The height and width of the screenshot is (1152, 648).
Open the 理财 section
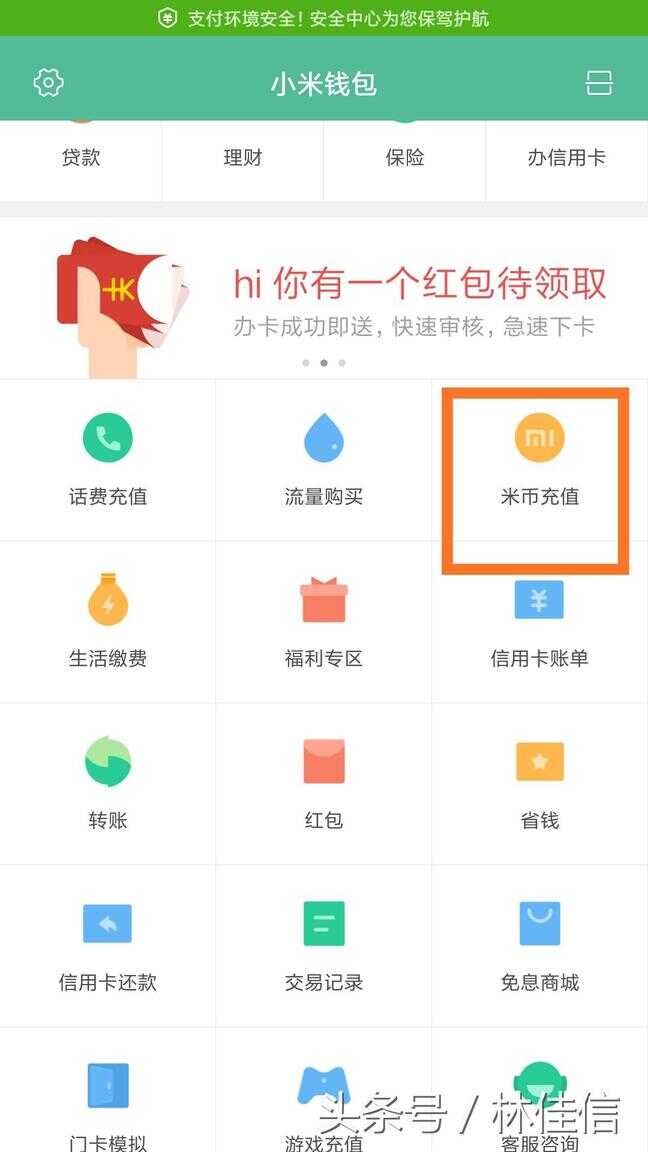click(243, 157)
